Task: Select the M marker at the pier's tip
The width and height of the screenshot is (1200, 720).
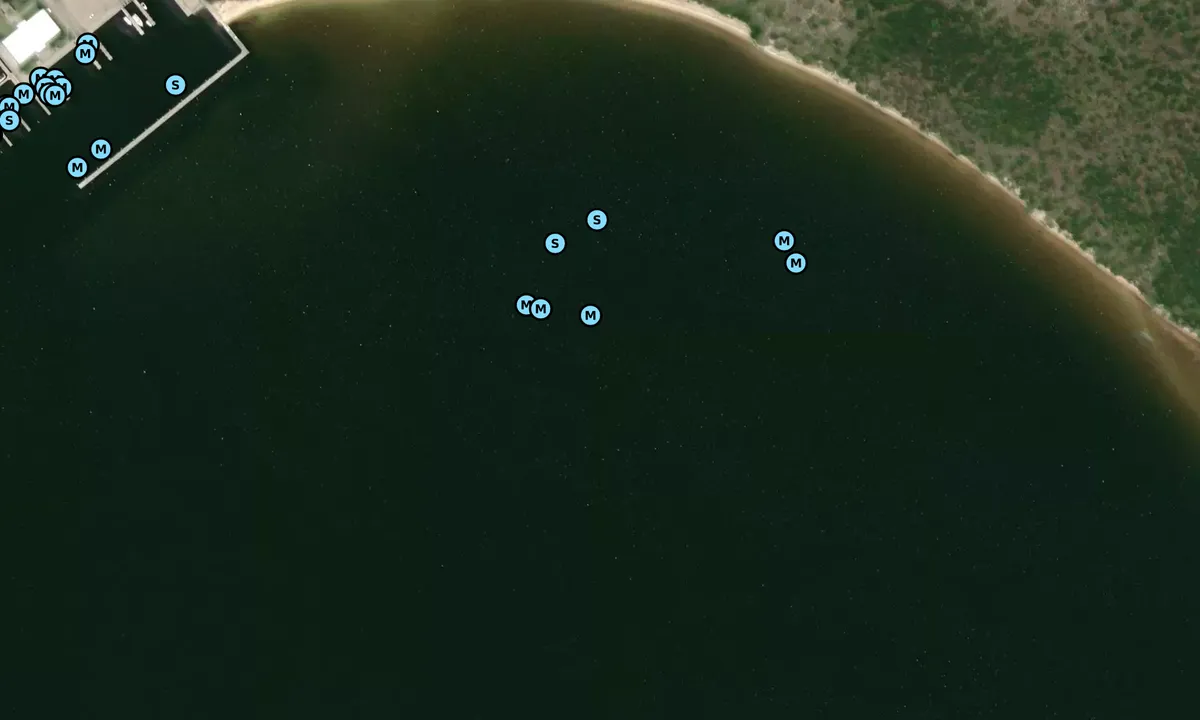Action: [77, 167]
